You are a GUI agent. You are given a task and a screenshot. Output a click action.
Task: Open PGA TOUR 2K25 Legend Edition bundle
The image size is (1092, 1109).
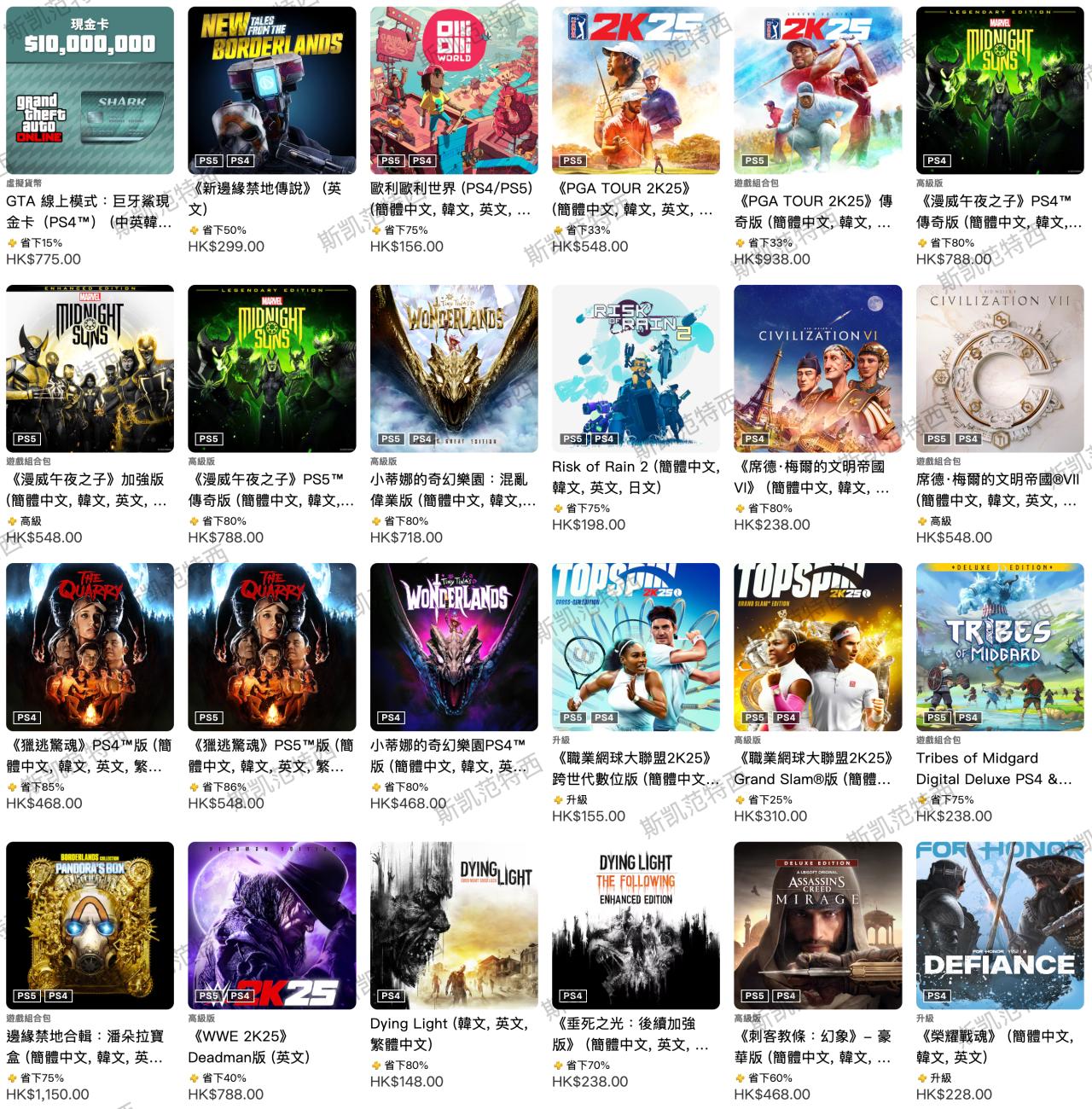pyautogui.click(x=817, y=90)
